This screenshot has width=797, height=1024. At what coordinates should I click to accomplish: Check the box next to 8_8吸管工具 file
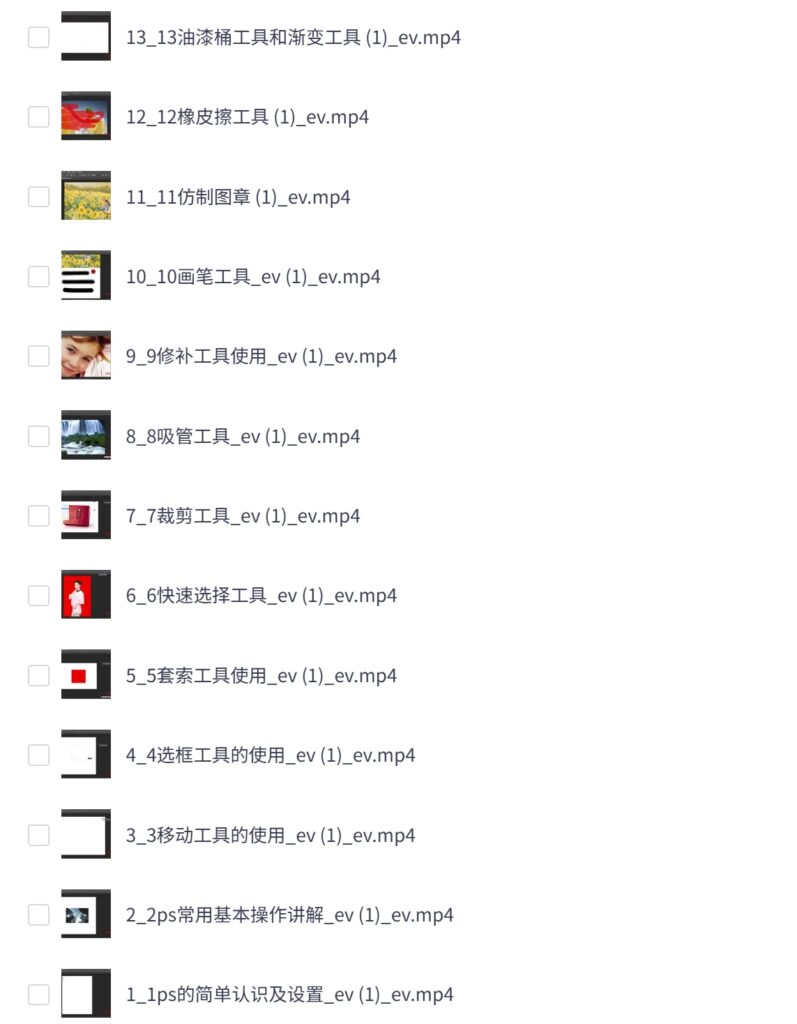(38, 436)
